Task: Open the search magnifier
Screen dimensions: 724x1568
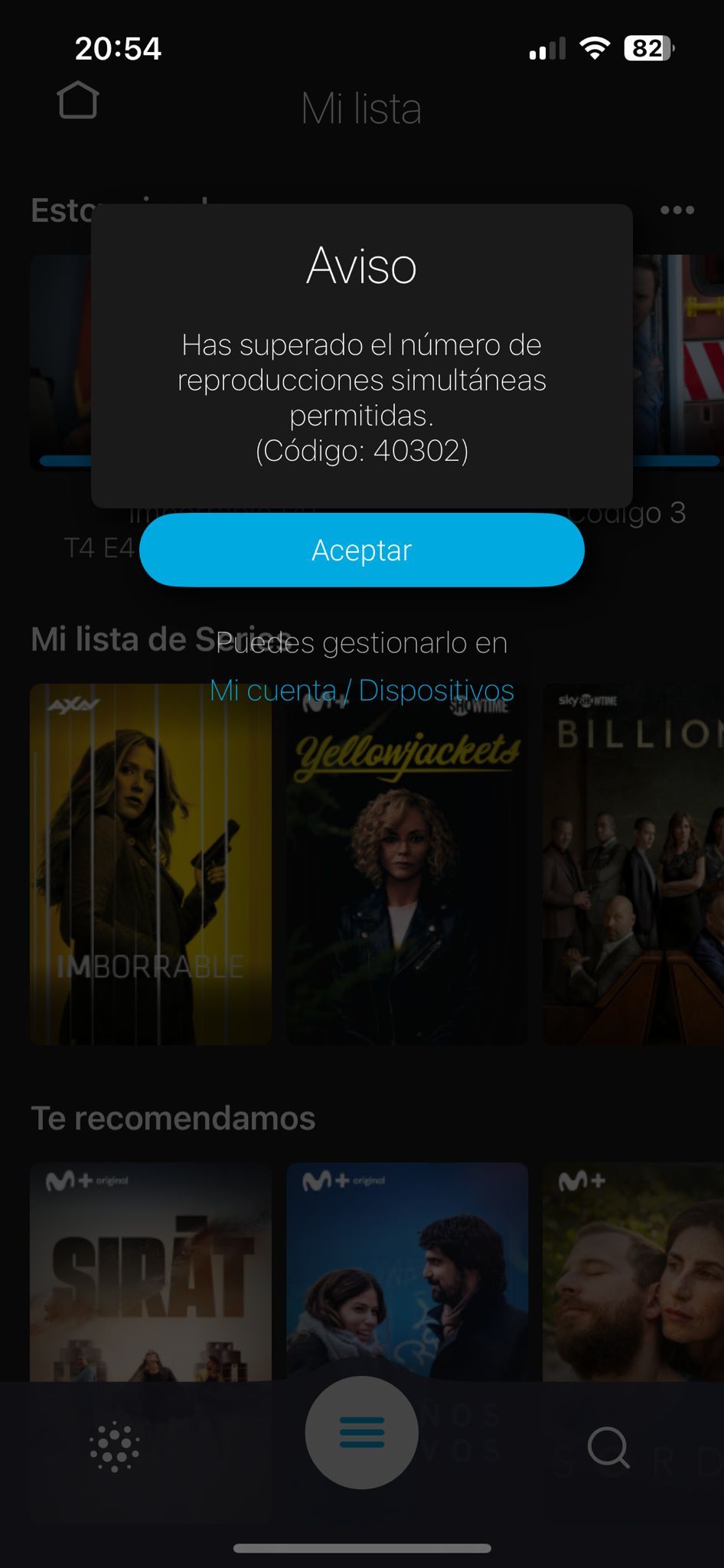Action: click(608, 1447)
